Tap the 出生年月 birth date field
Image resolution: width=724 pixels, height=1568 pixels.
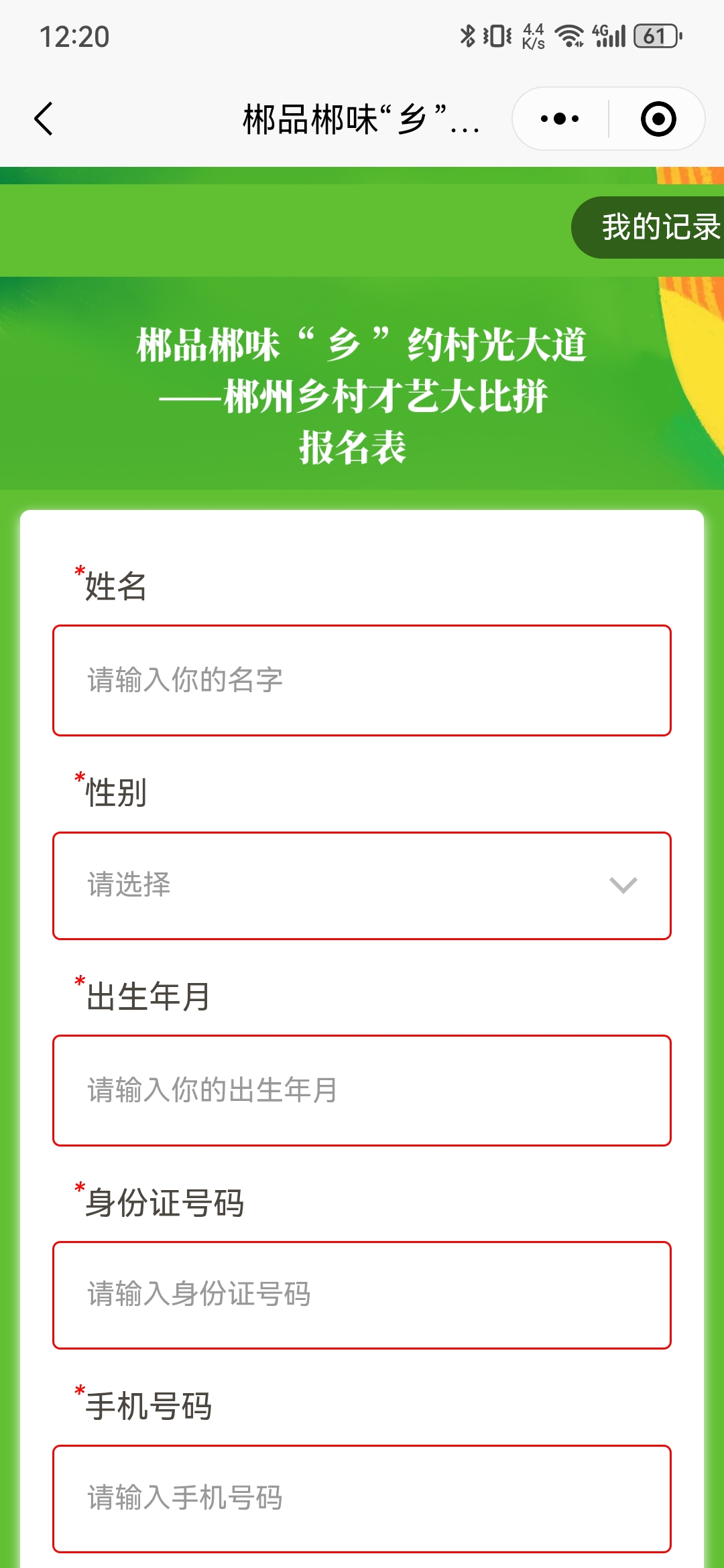point(362,1090)
